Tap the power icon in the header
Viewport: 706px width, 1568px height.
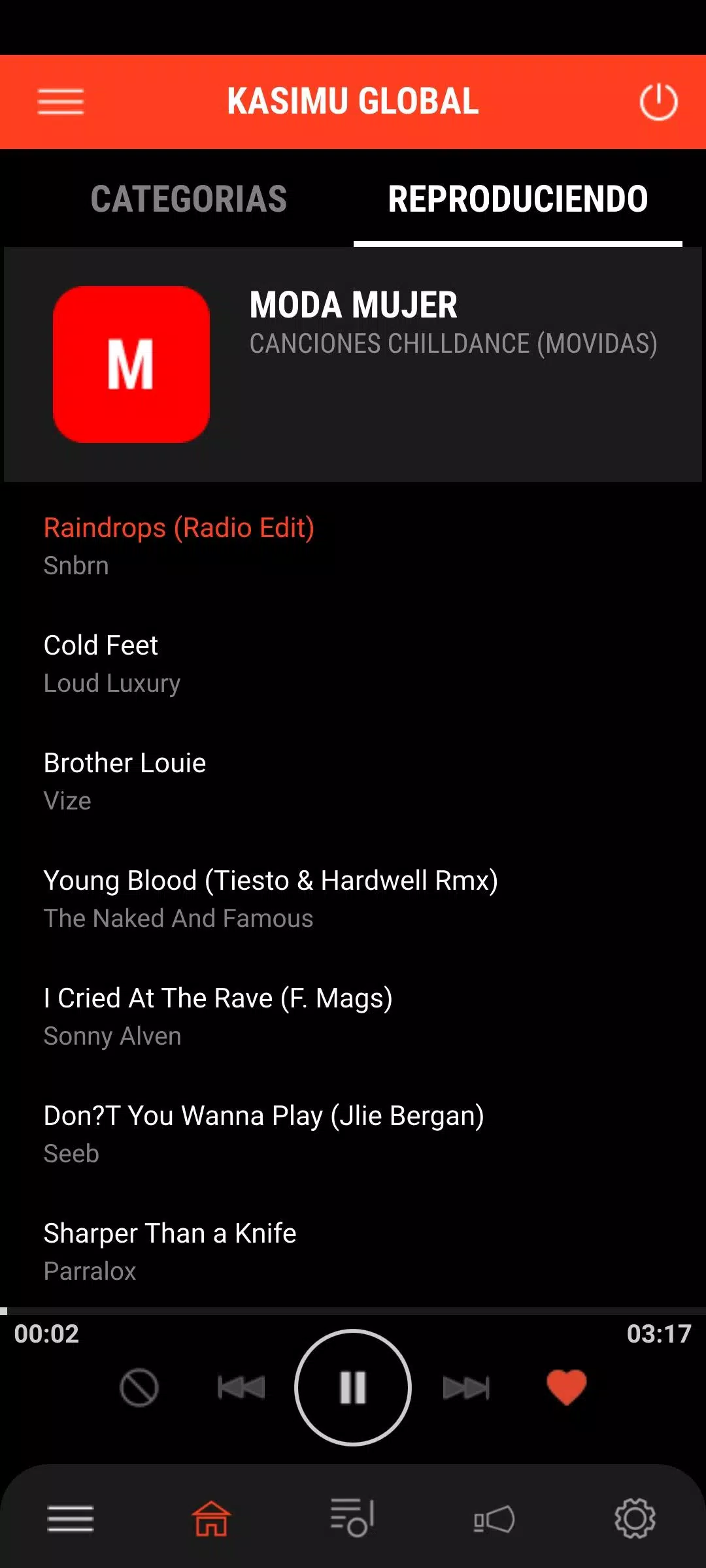point(658,102)
